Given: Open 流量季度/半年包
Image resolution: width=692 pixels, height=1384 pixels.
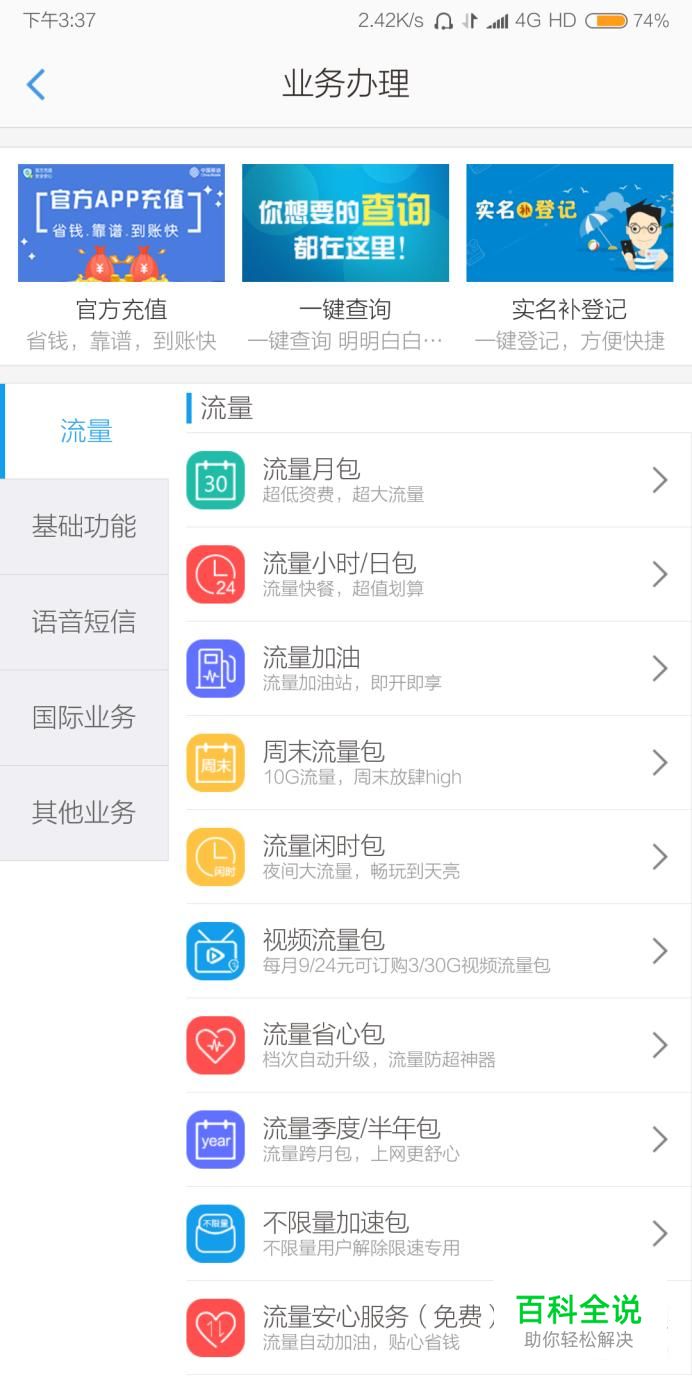Looking at the screenshot, I should (437, 1139).
